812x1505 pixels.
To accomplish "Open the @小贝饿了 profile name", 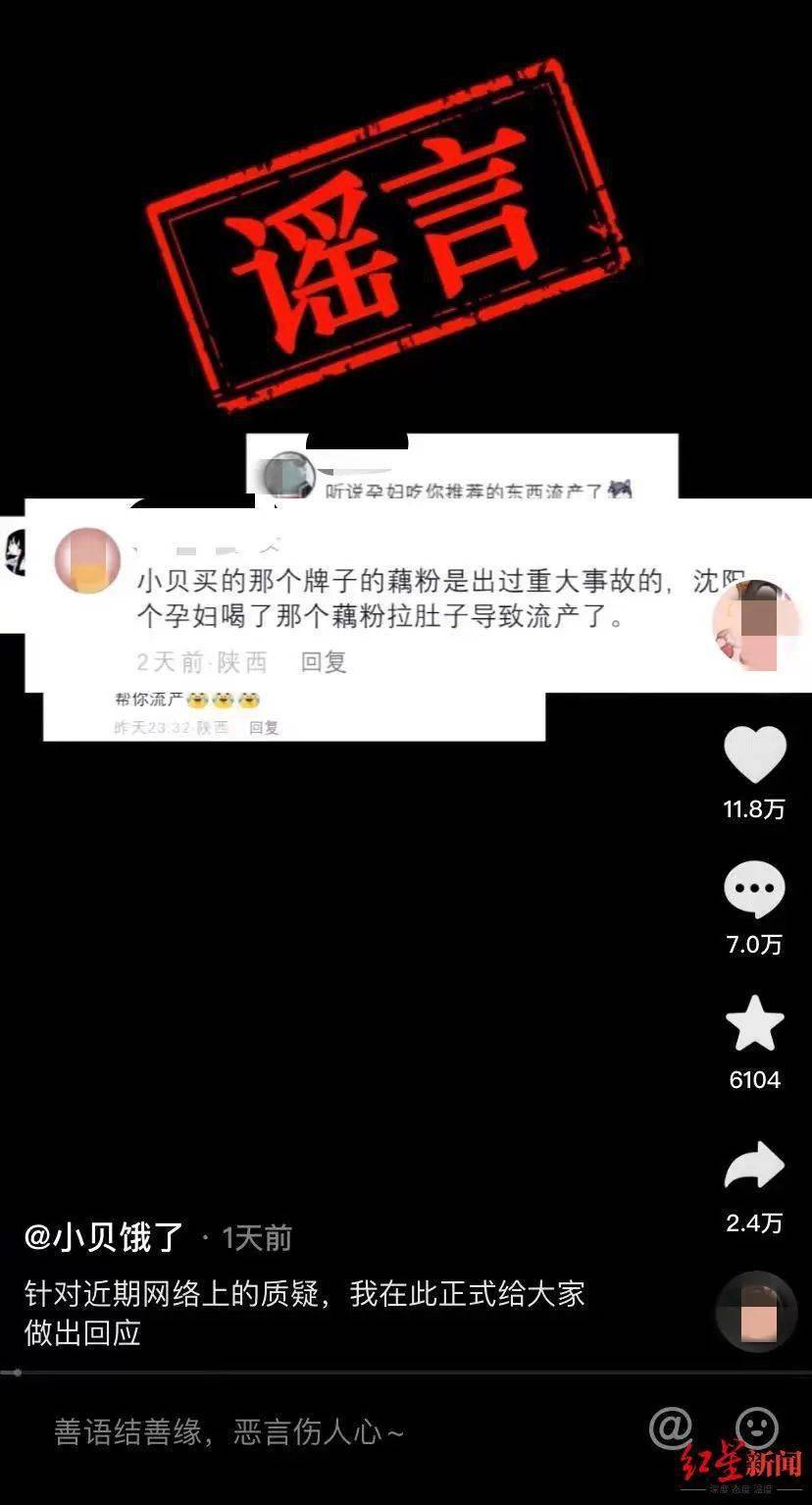I will (105, 1238).
